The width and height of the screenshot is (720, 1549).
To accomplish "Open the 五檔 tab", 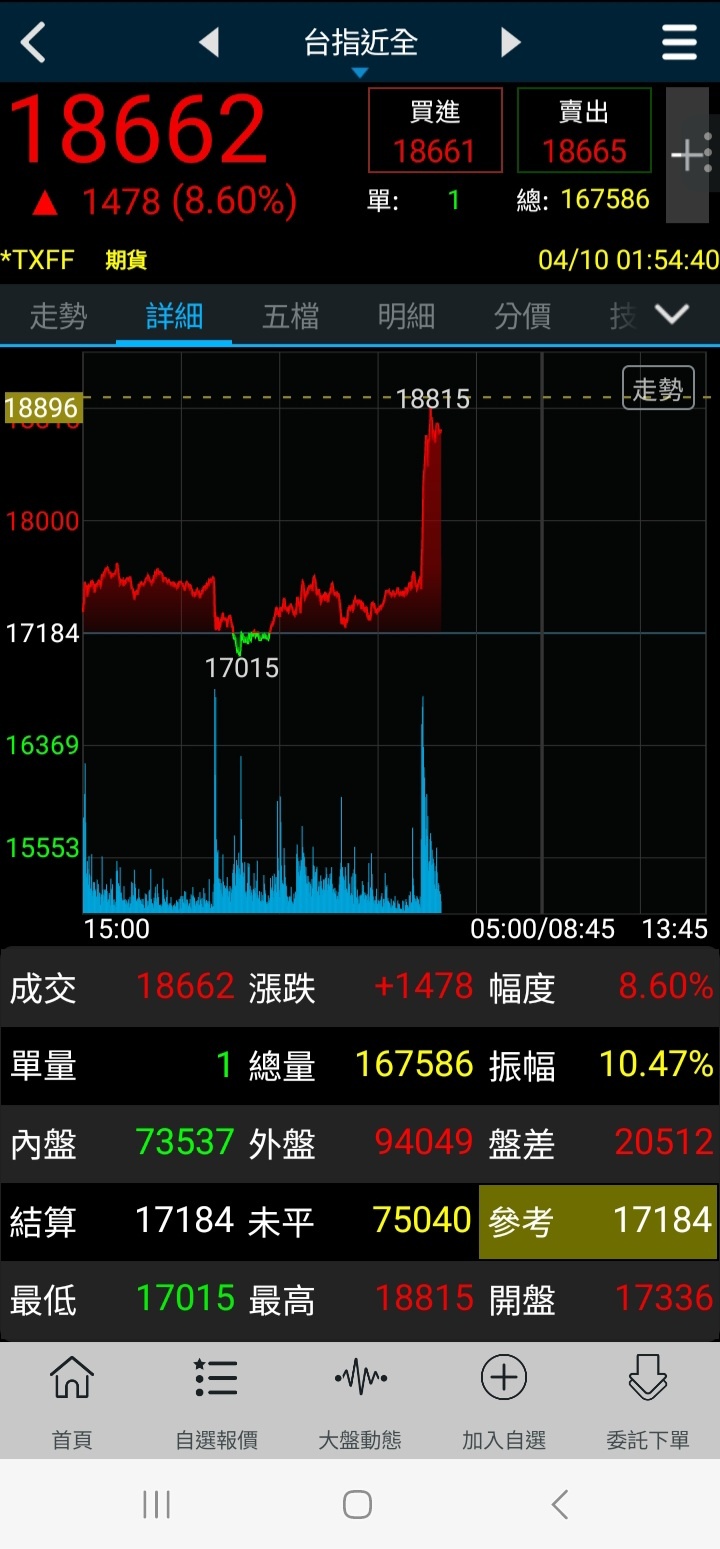I will [x=290, y=317].
